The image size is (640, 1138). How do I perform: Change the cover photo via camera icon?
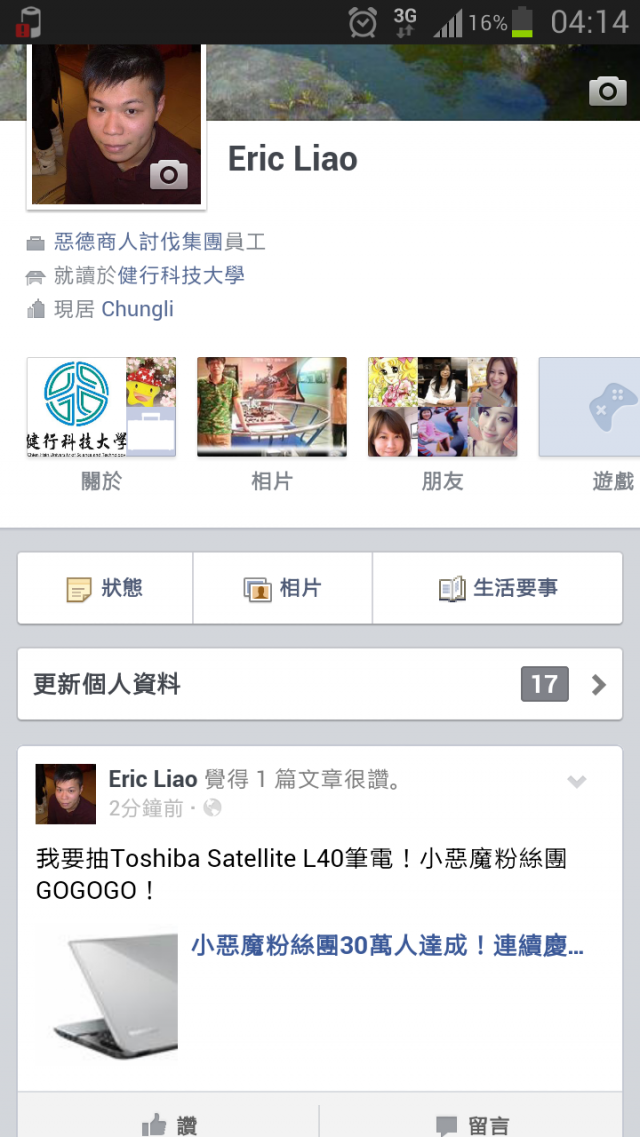tap(607, 91)
